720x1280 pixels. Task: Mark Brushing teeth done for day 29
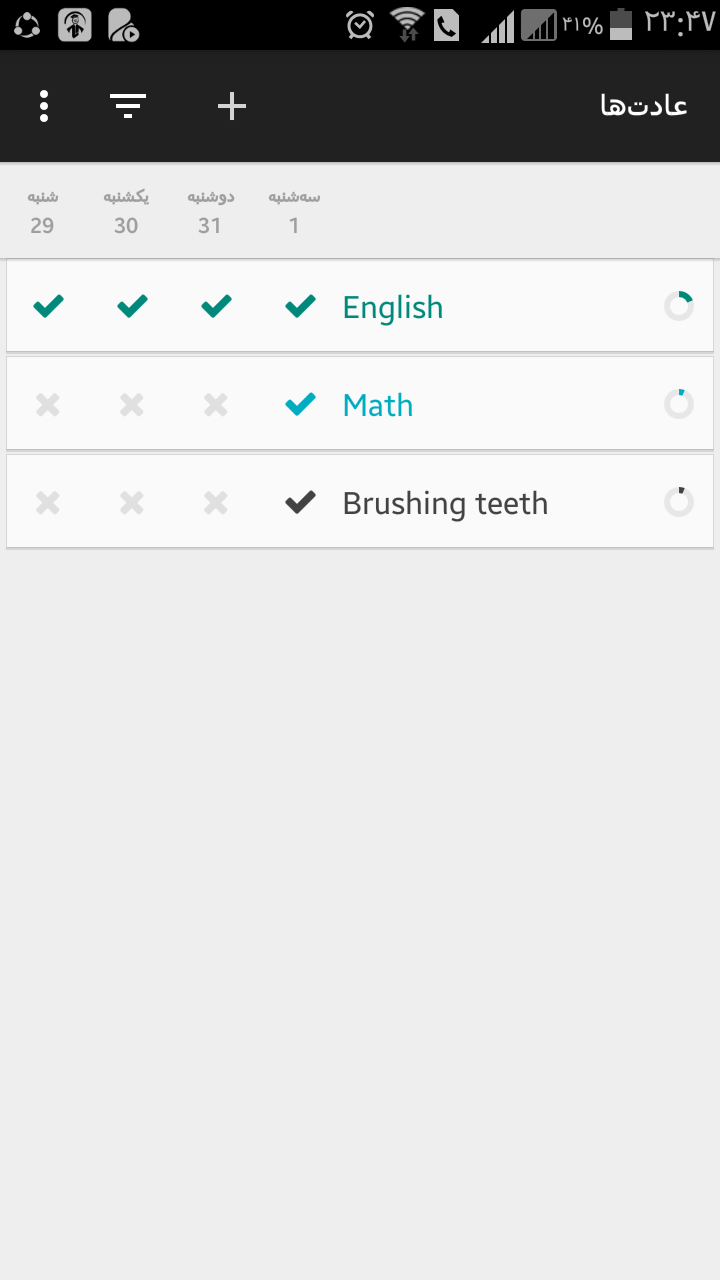tap(48, 502)
